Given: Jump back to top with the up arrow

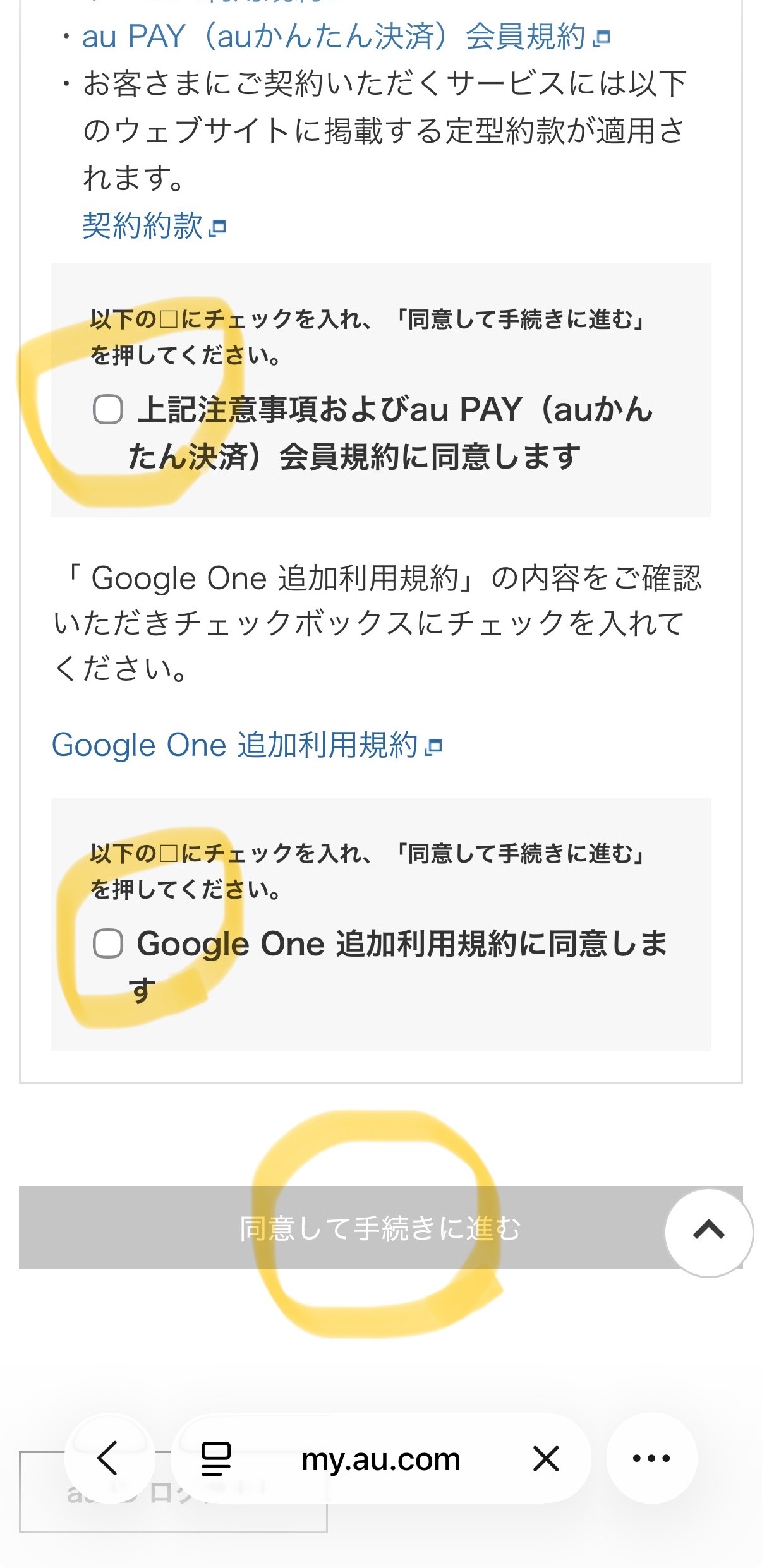Looking at the screenshot, I should point(708,1231).
